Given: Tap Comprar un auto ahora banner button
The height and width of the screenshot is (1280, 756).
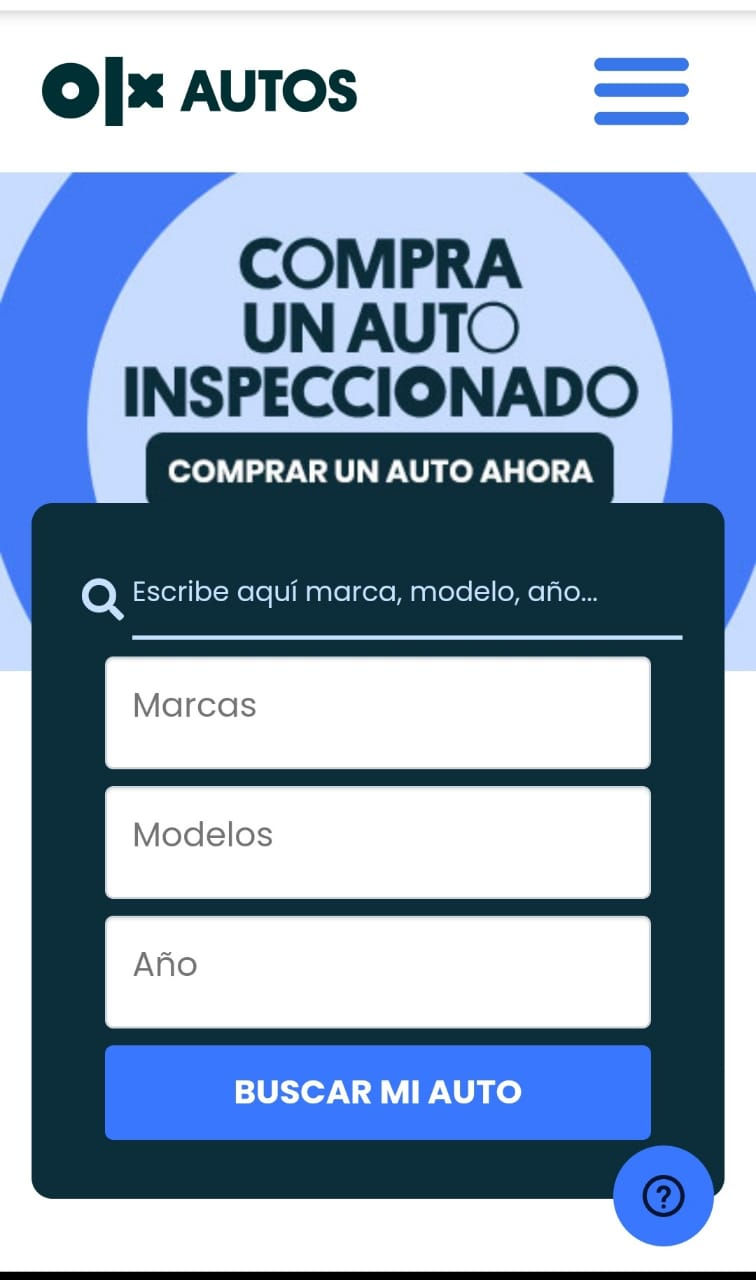Looking at the screenshot, I should click(380, 471).
